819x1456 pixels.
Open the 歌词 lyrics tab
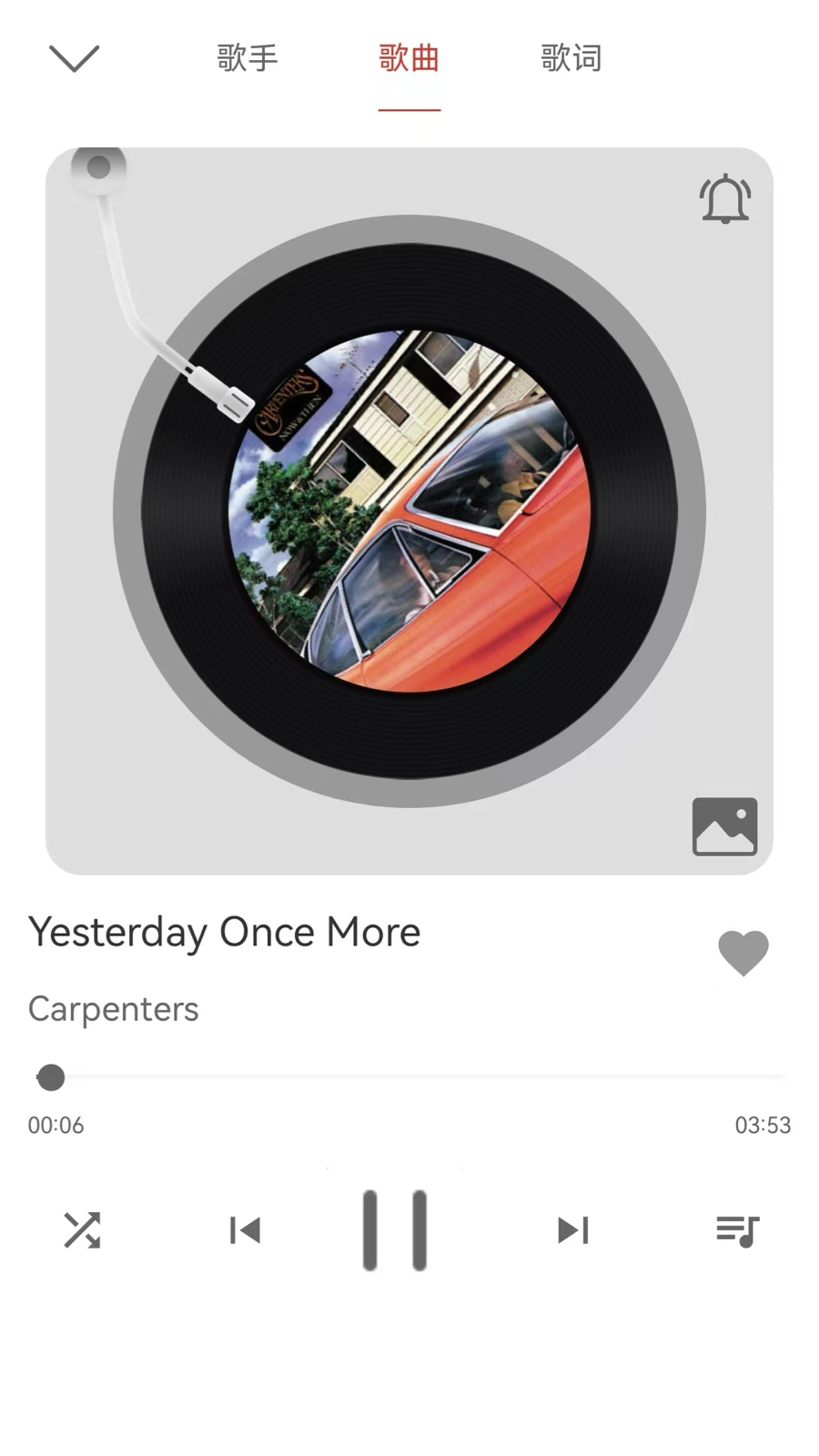(x=571, y=58)
